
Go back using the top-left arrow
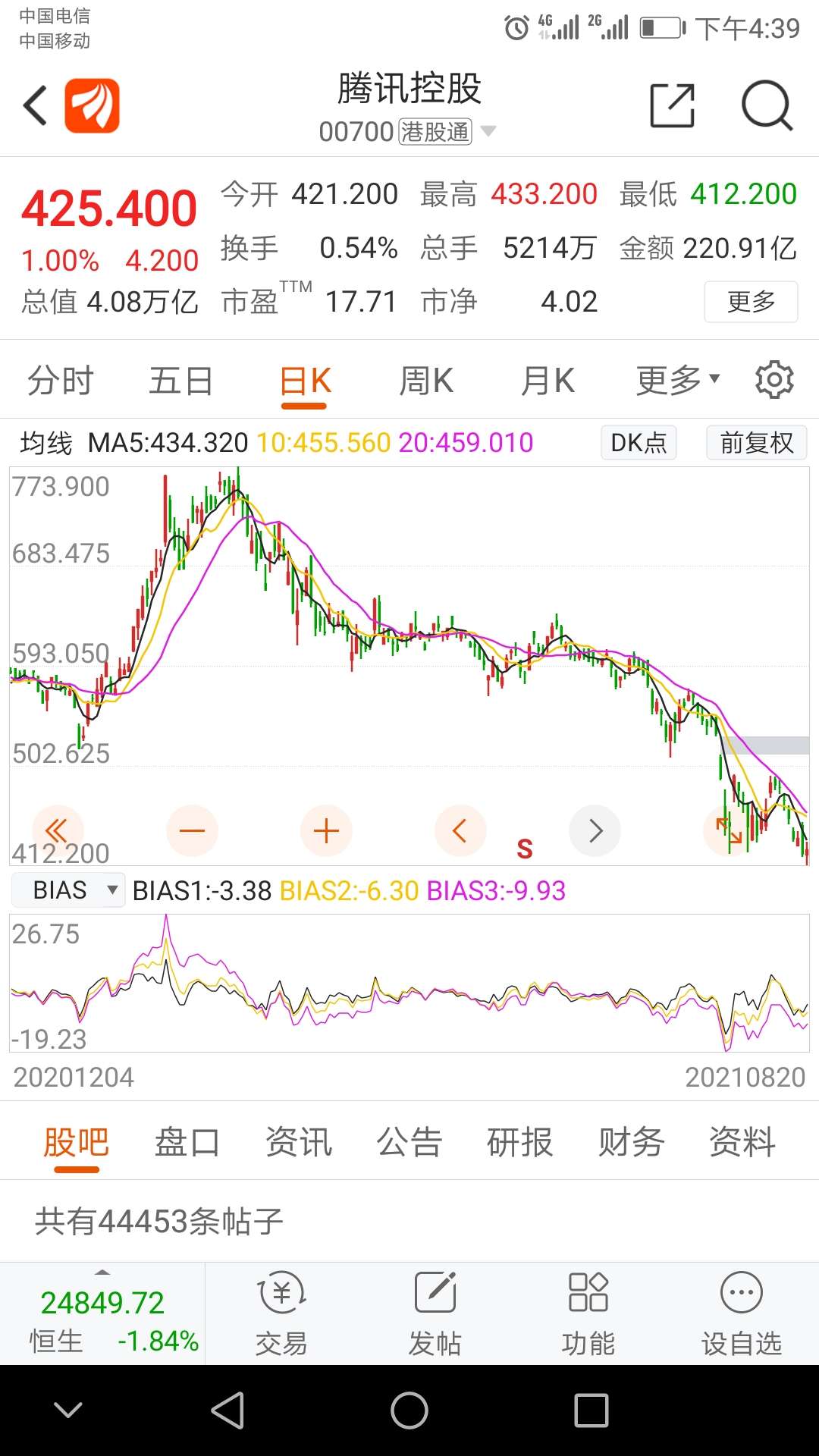35,105
